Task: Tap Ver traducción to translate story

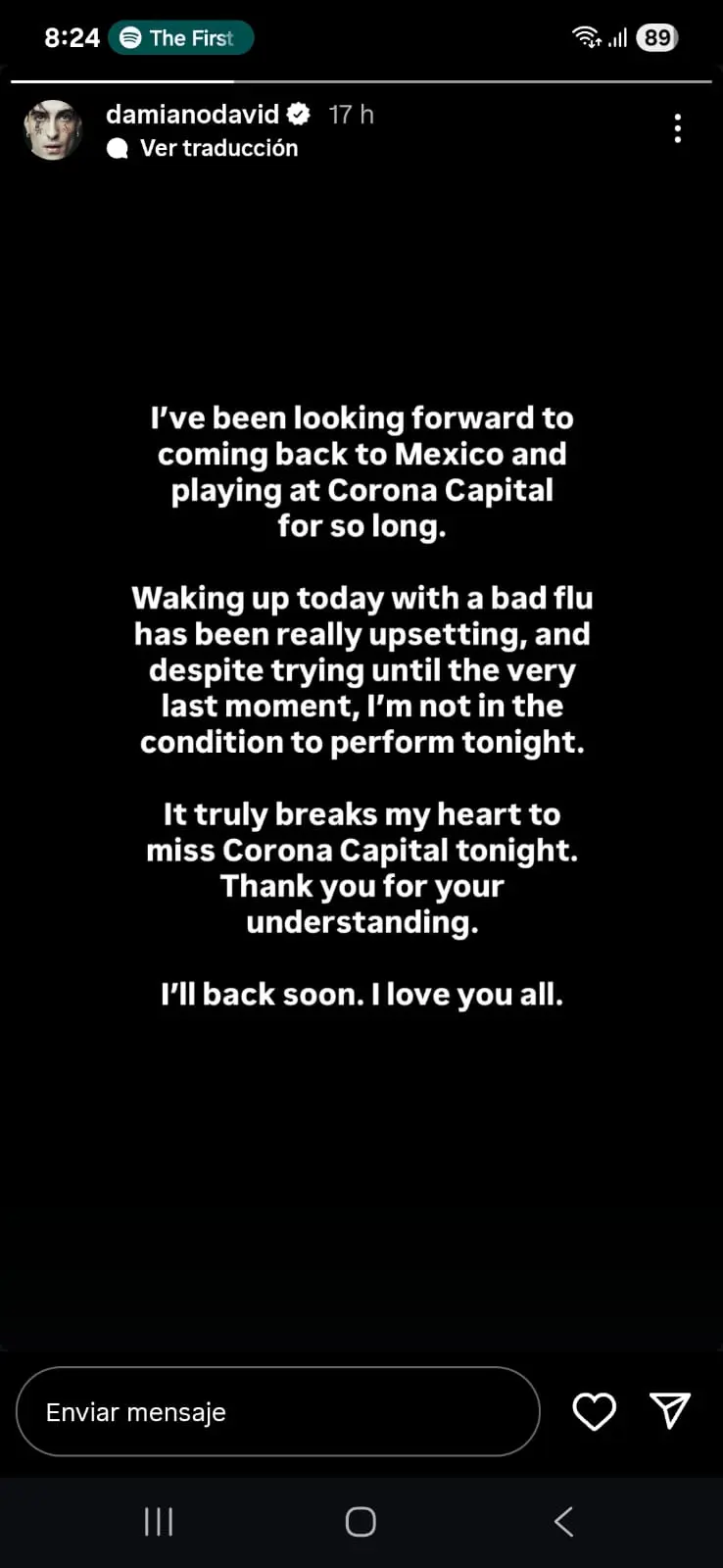Action: [x=217, y=148]
